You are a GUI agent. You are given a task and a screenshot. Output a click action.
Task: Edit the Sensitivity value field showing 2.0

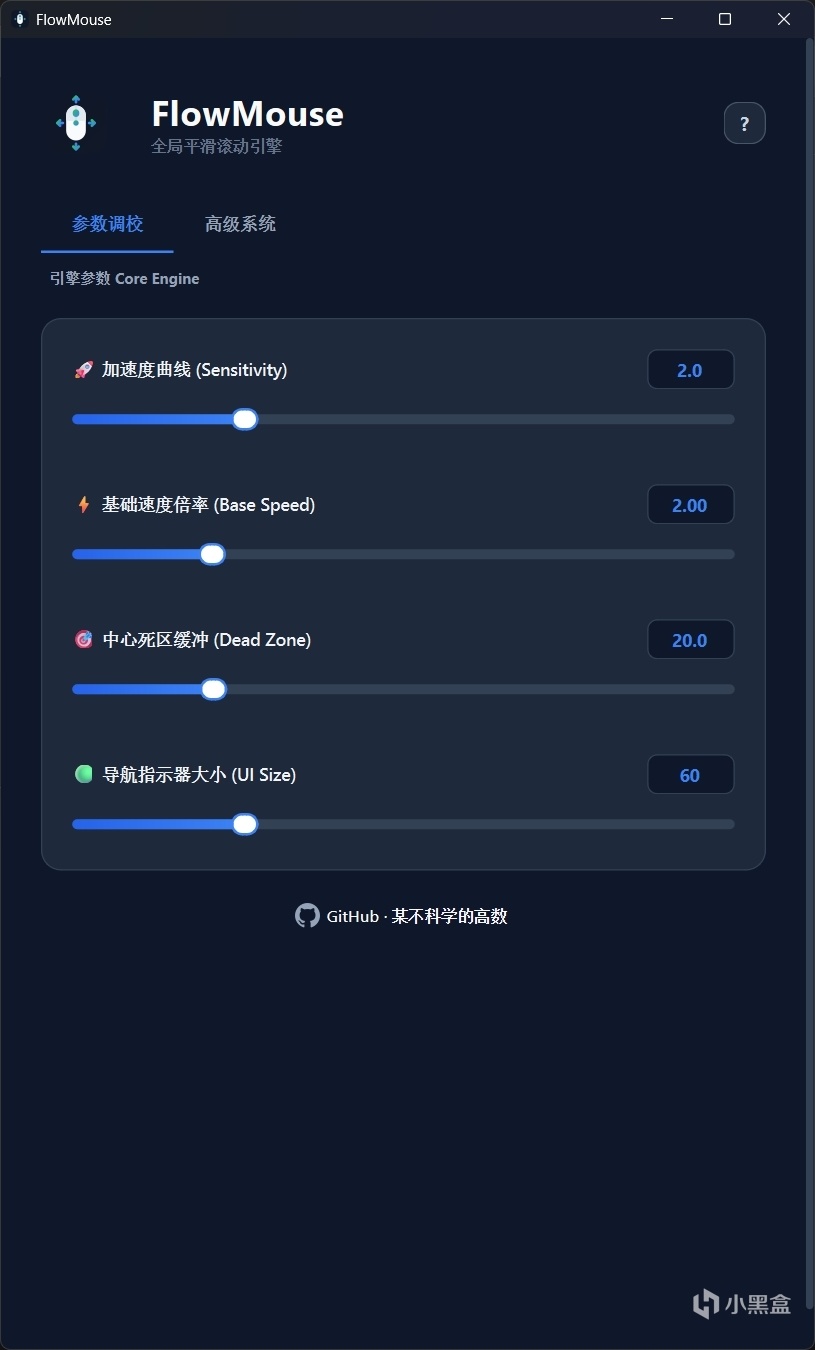pos(690,370)
